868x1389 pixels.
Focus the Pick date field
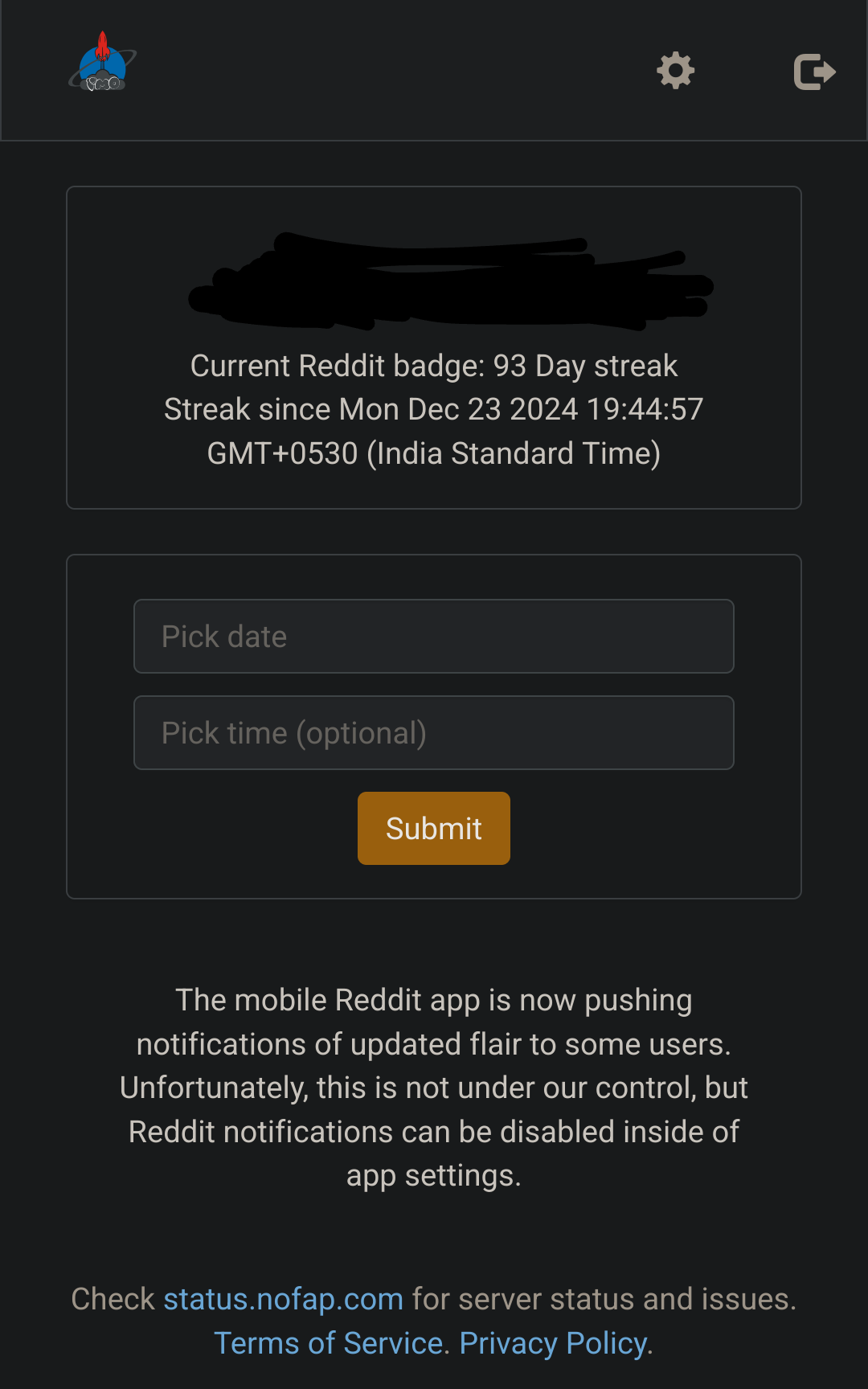click(x=433, y=636)
